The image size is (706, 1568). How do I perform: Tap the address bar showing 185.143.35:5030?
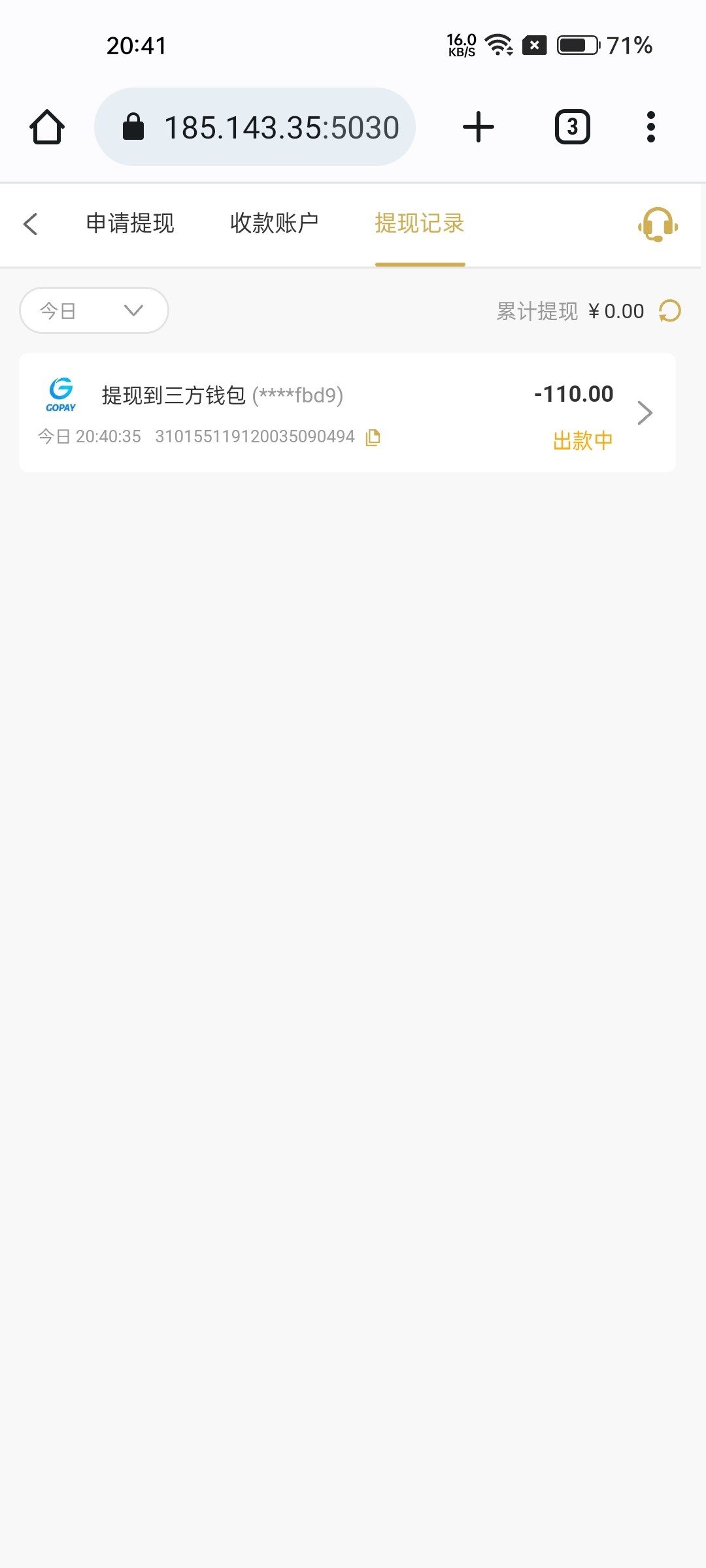point(255,127)
